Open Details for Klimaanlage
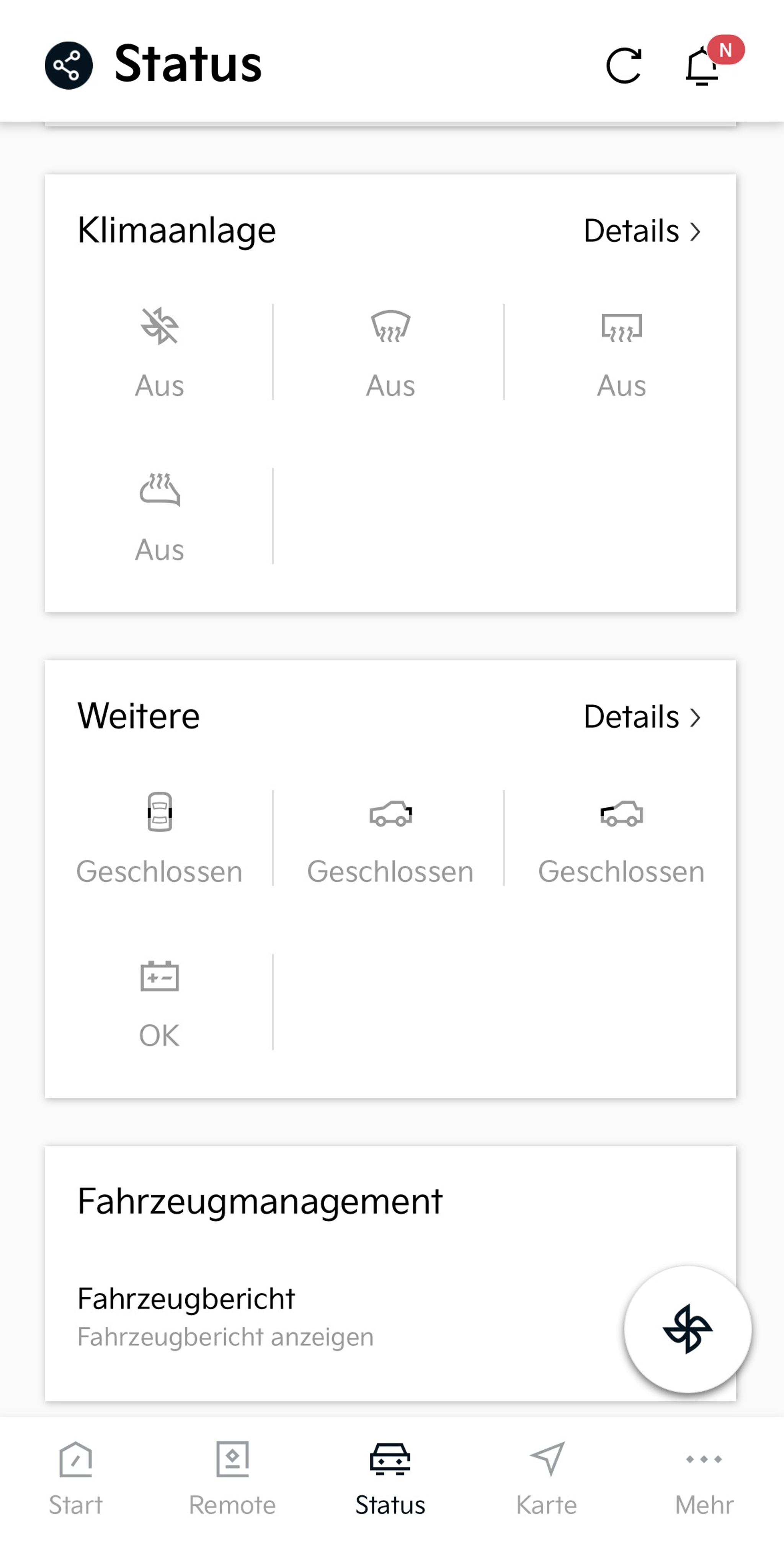The width and height of the screenshot is (784, 1568). (x=642, y=231)
